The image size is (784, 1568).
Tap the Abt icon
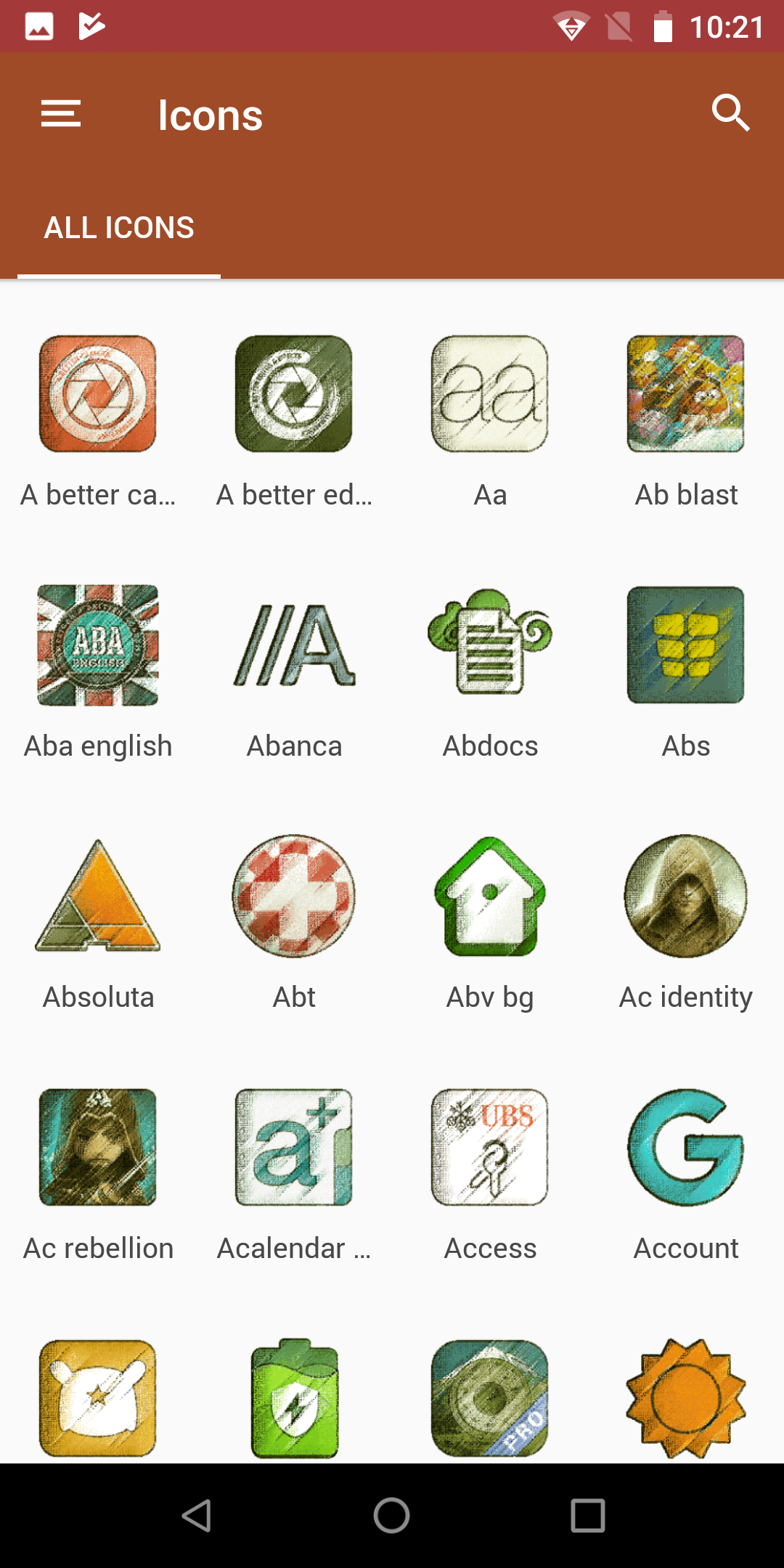pyautogui.click(x=294, y=896)
